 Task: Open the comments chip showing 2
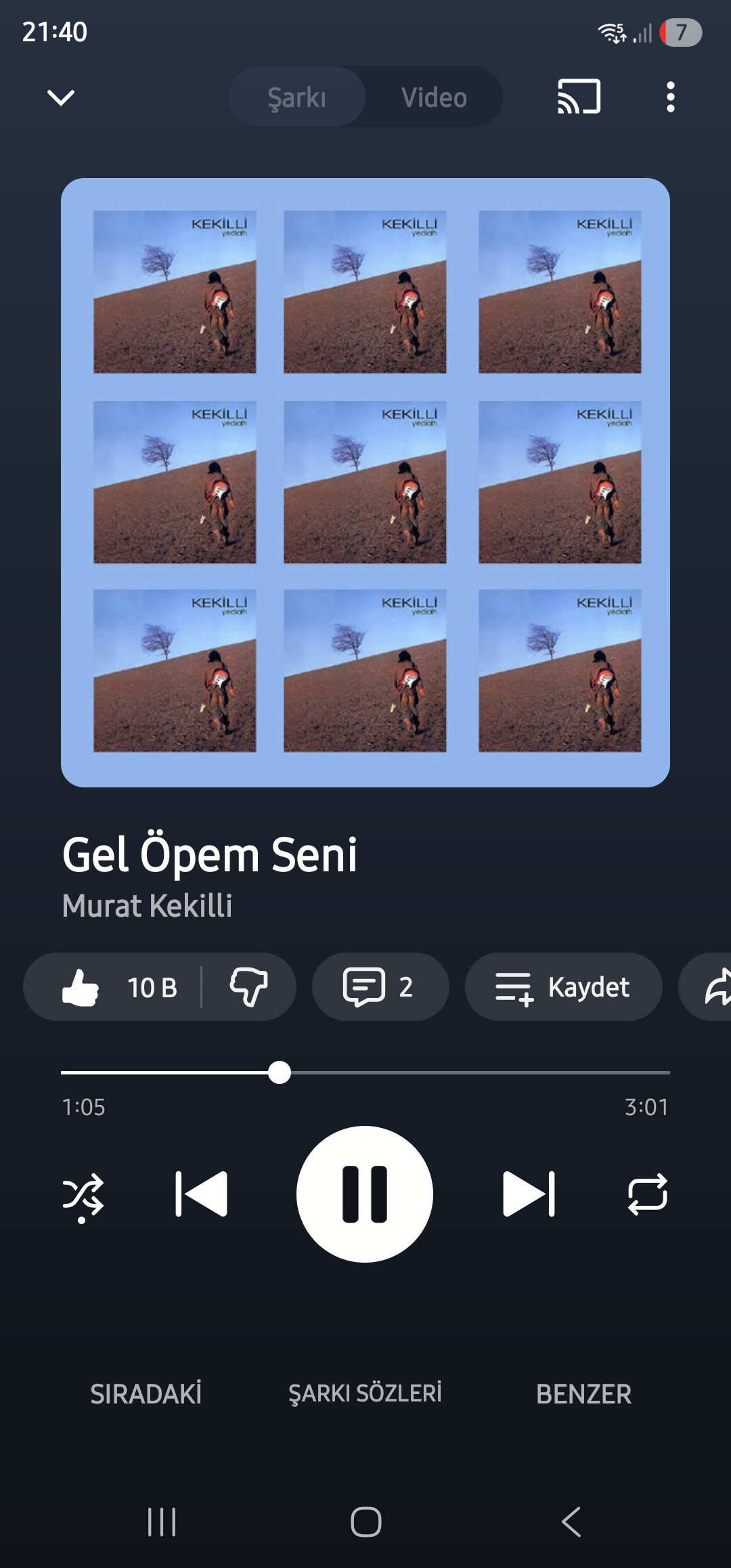coord(380,987)
